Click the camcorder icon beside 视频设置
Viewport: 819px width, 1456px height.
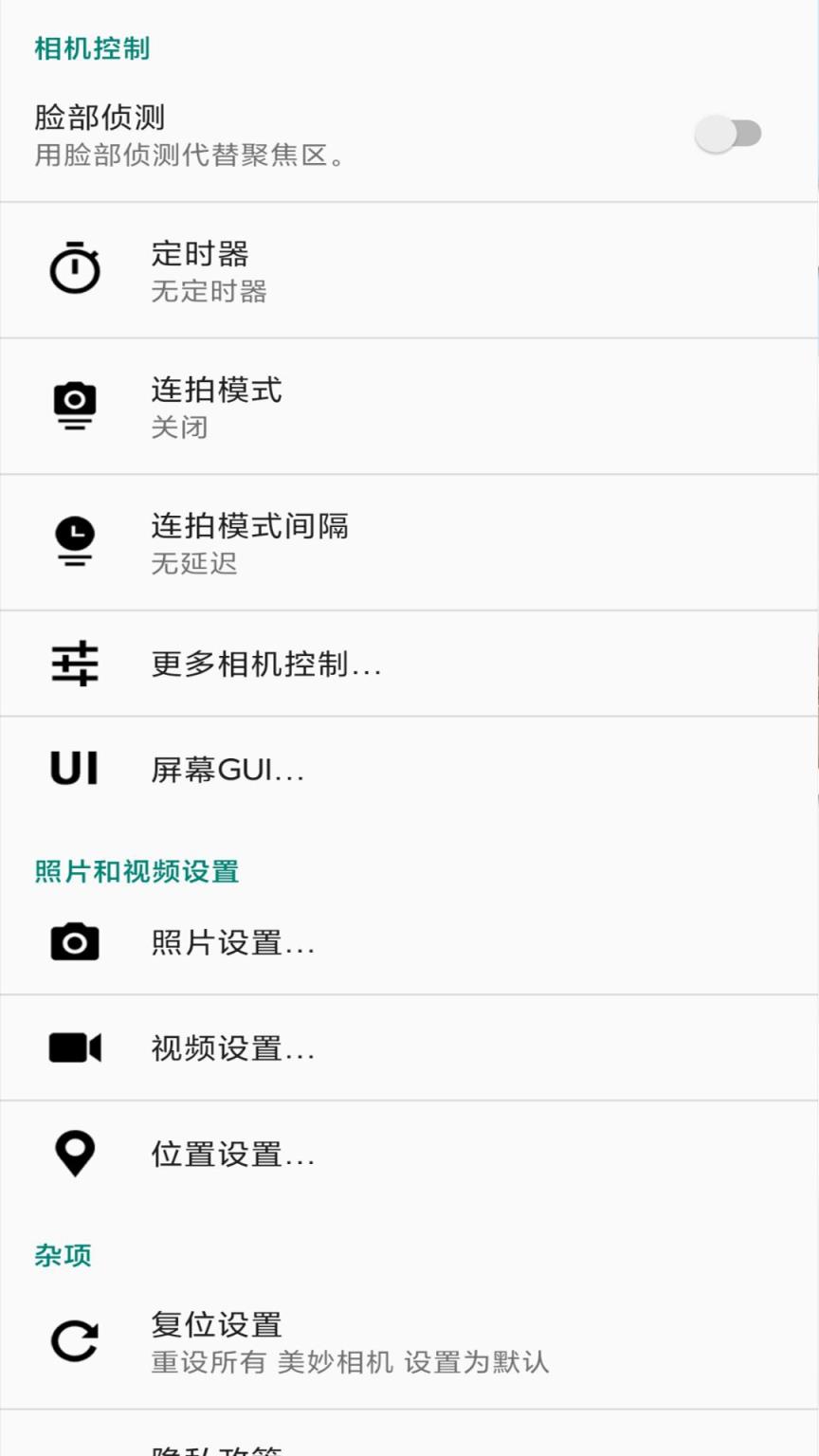(75, 1047)
